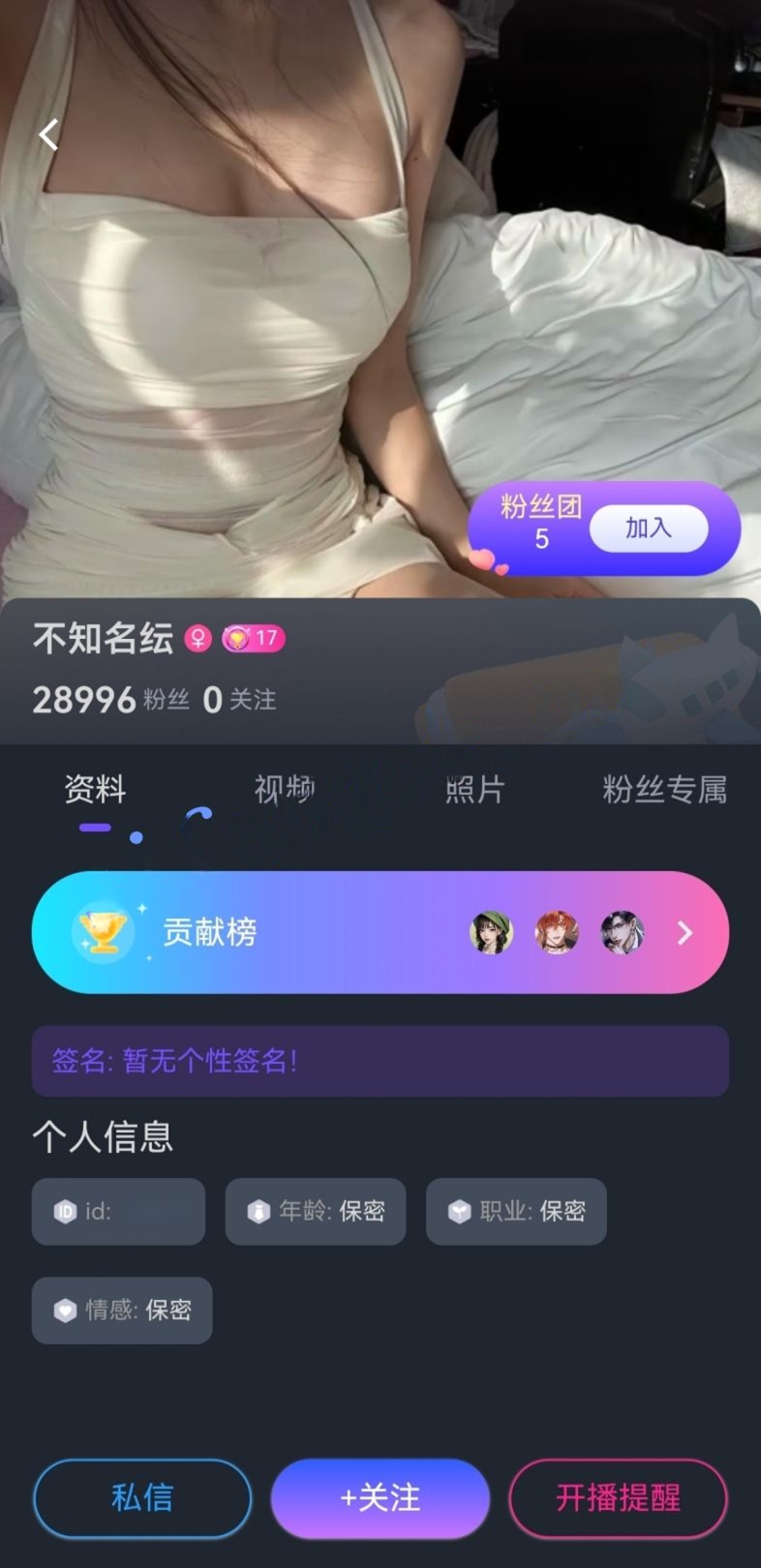Click the 签名 signature field

pyautogui.click(x=380, y=1061)
